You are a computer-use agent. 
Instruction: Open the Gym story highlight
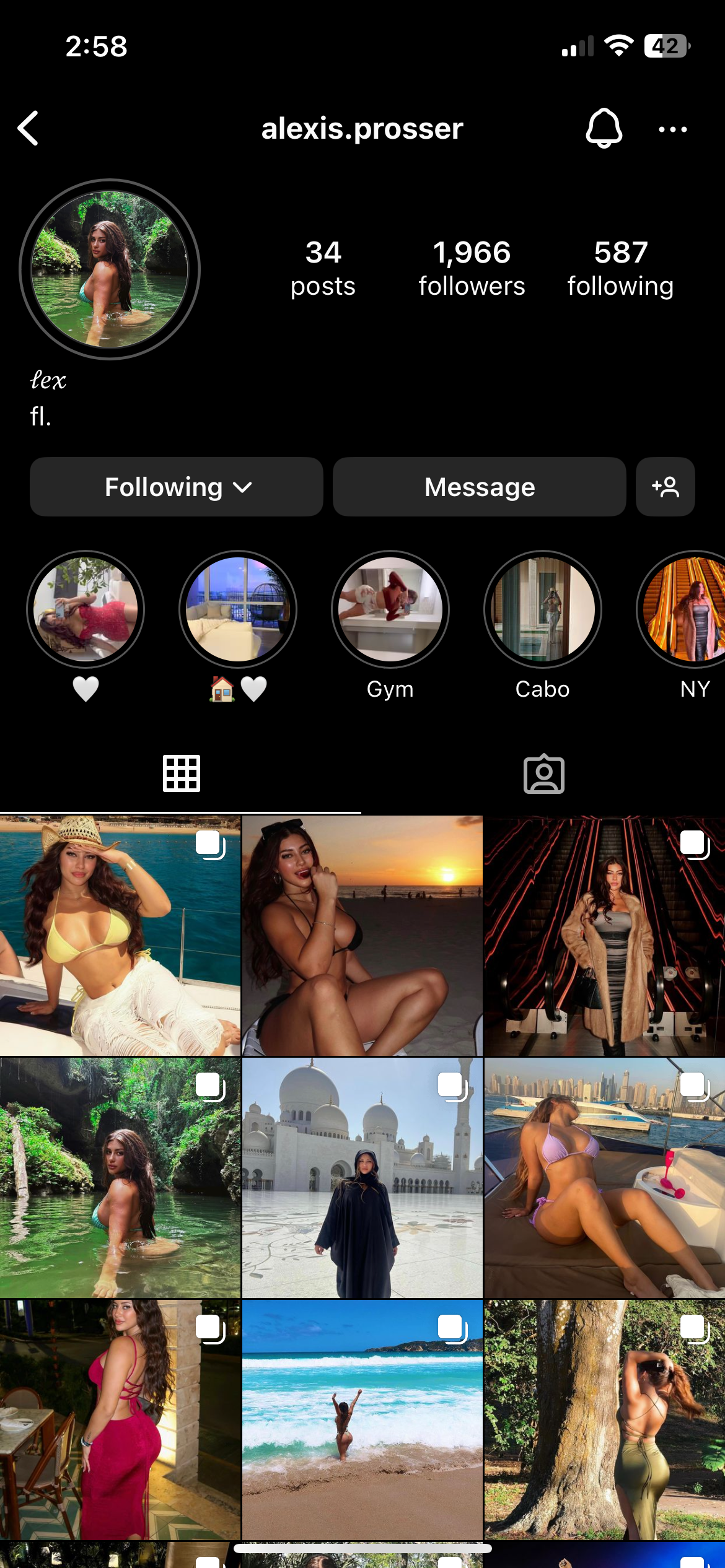[x=390, y=625]
